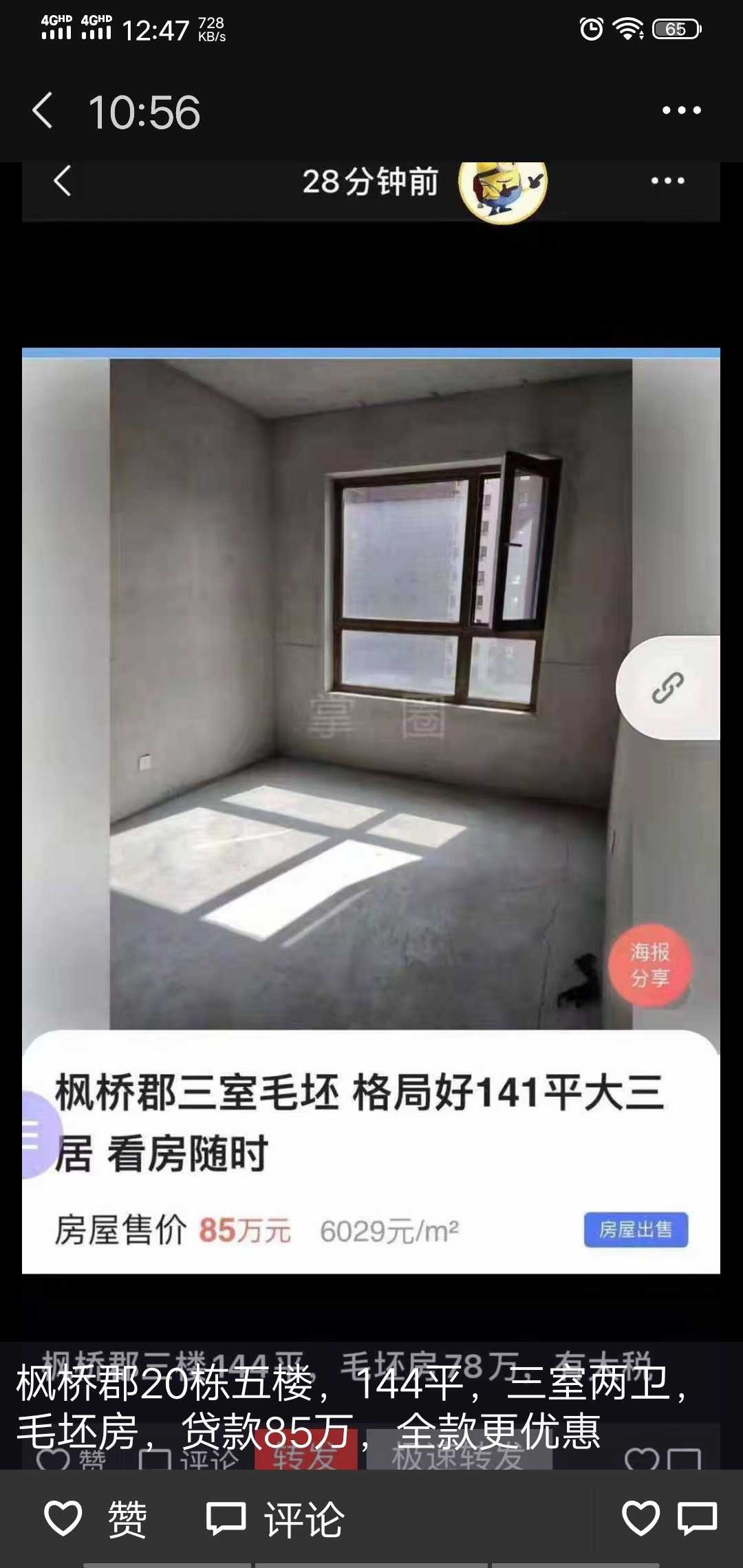The height and width of the screenshot is (1568, 743).
Task: Tap 评论 to comment on the post
Action: click(x=275, y=1518)
